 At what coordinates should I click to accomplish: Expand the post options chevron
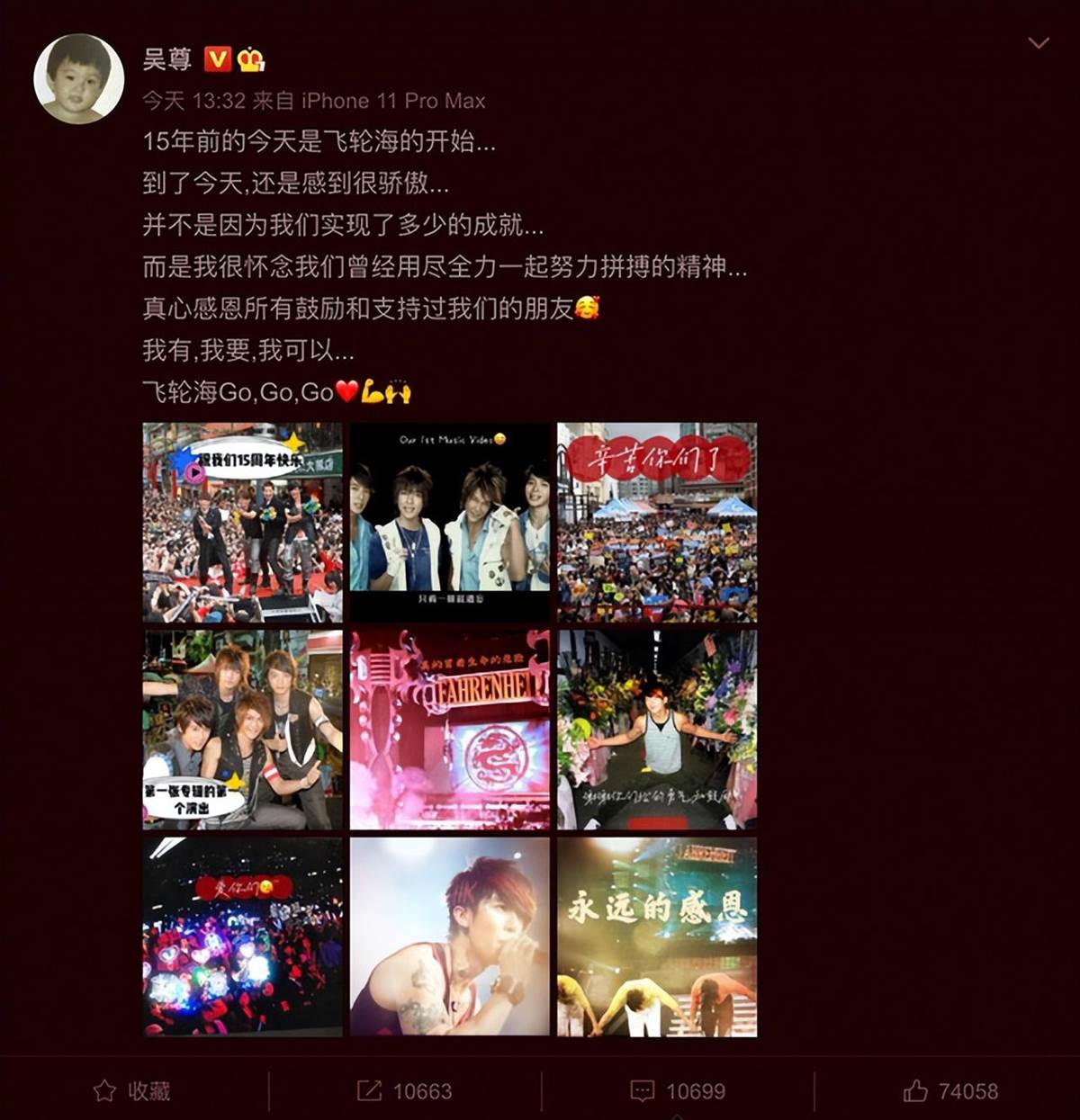pyautogui.click(x=1039, y=43)
